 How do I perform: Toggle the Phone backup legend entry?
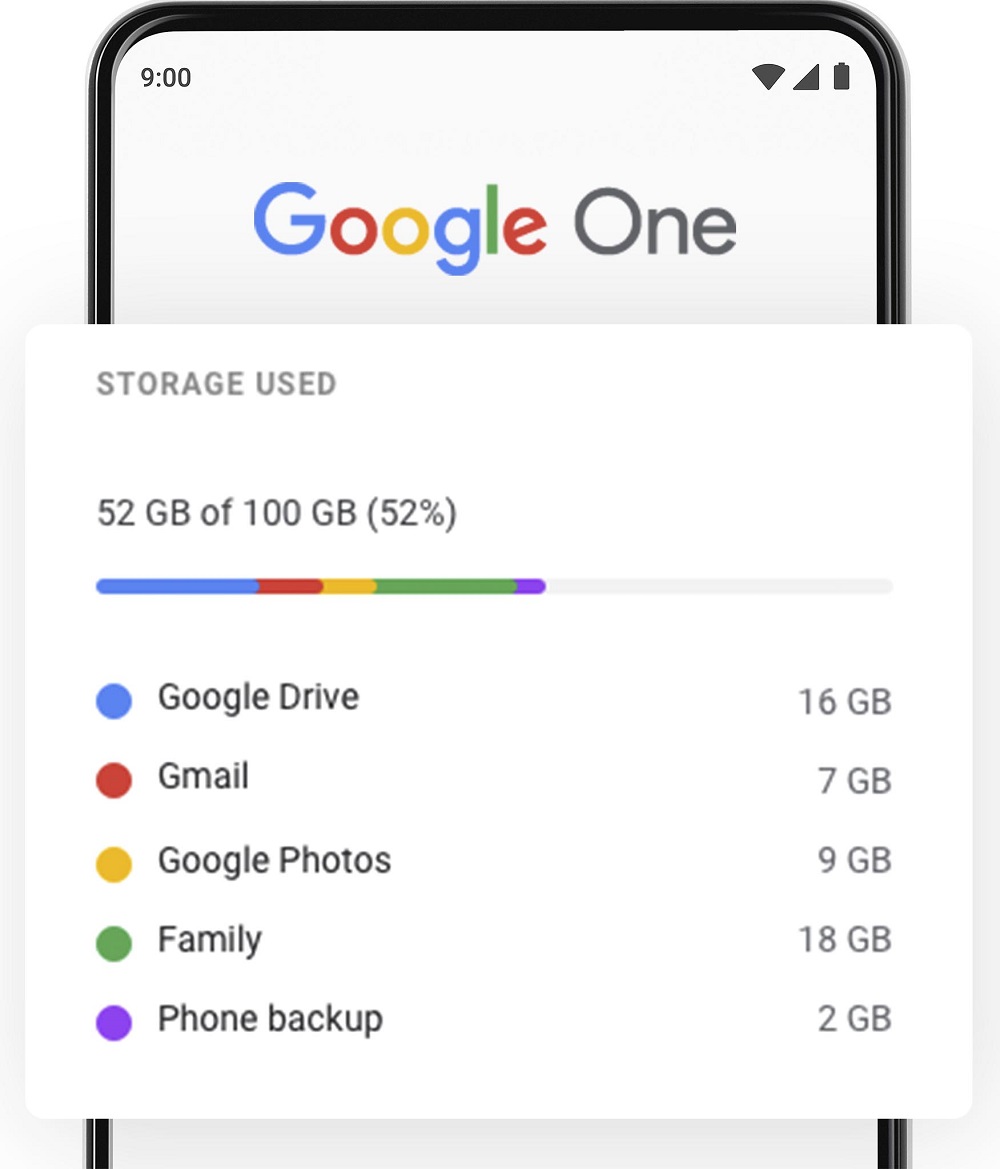click(x=268, y=1019)
